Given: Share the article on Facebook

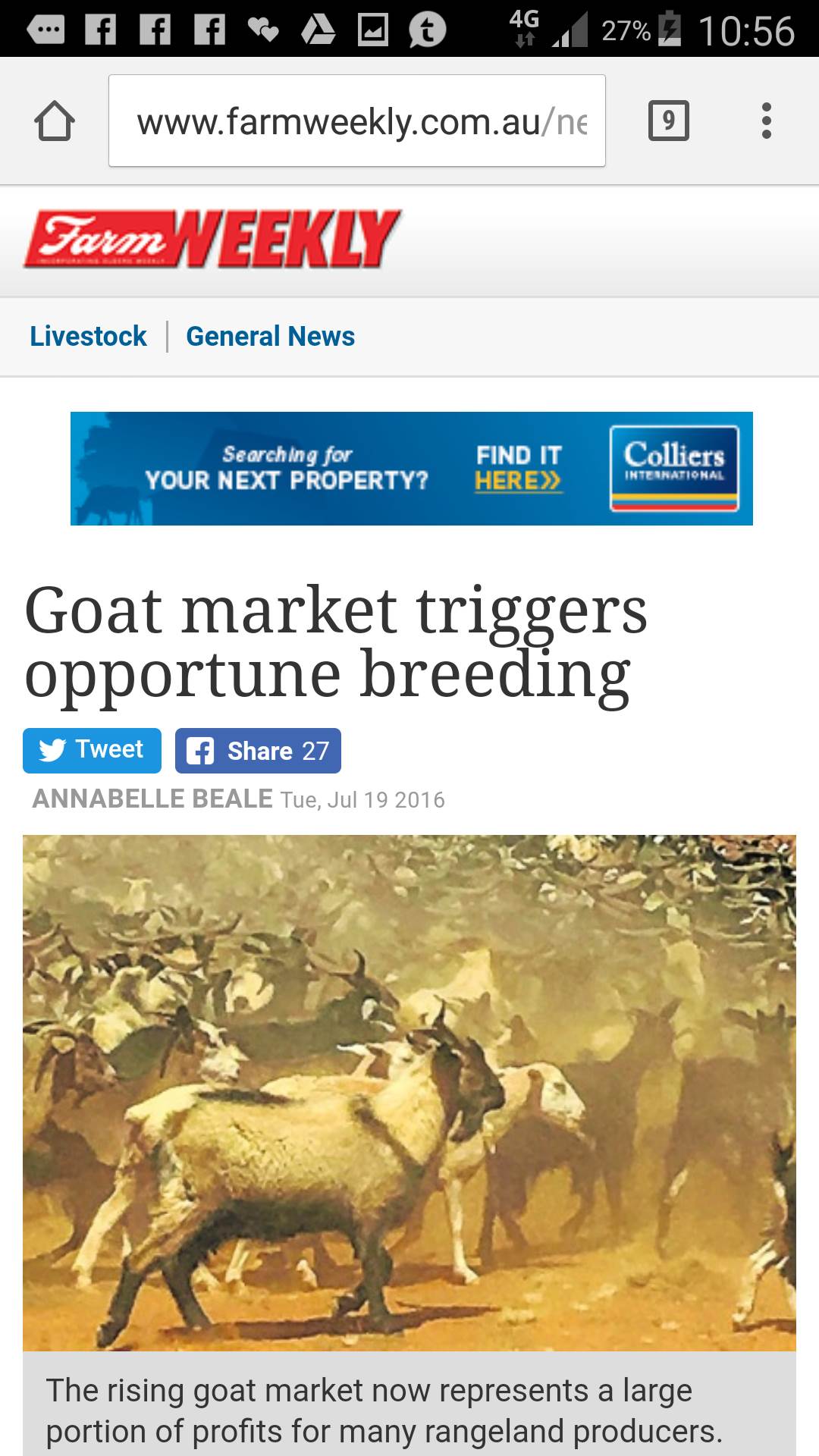Looking at the screenshot, I should pyautogui.click(x=258, y=750).
